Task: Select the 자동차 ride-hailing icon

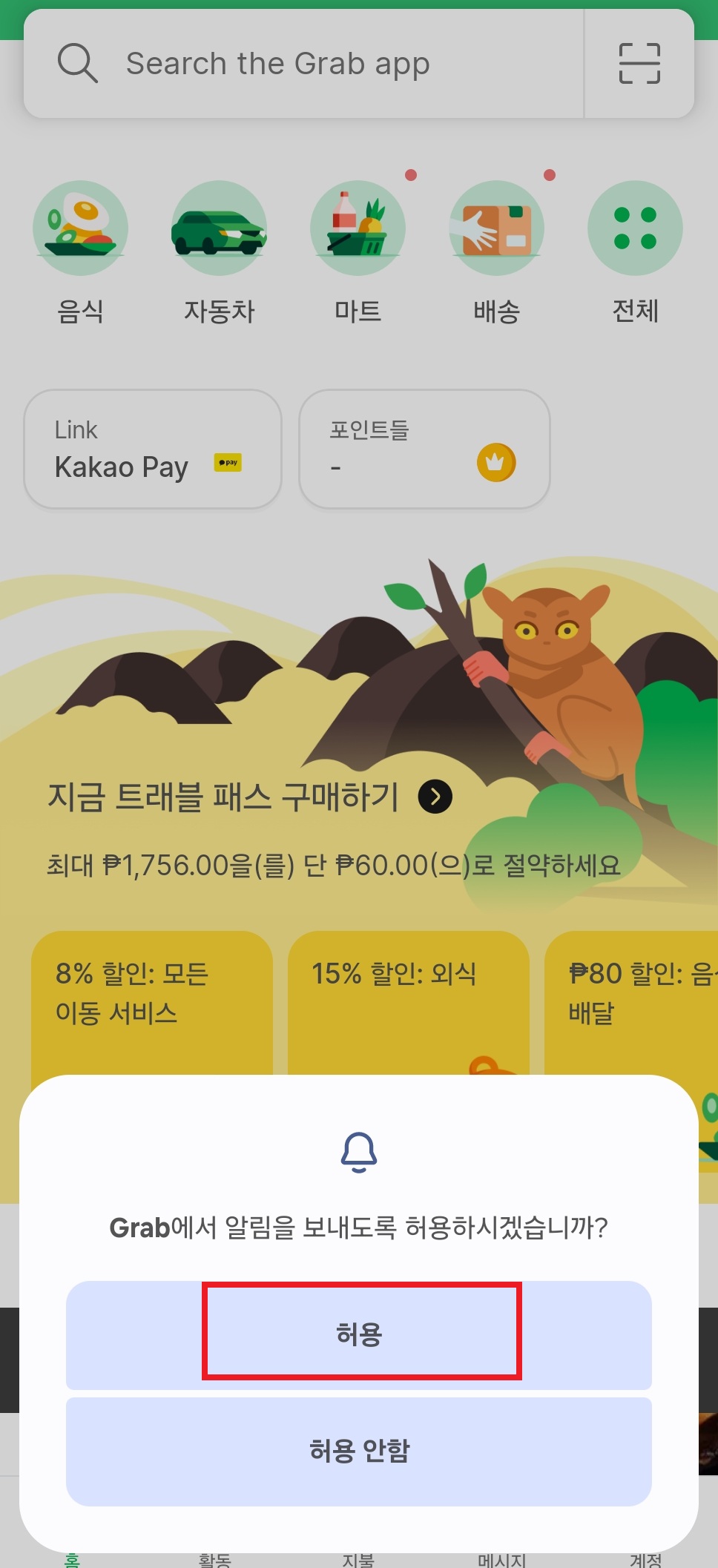Action: tap(219, 252)
